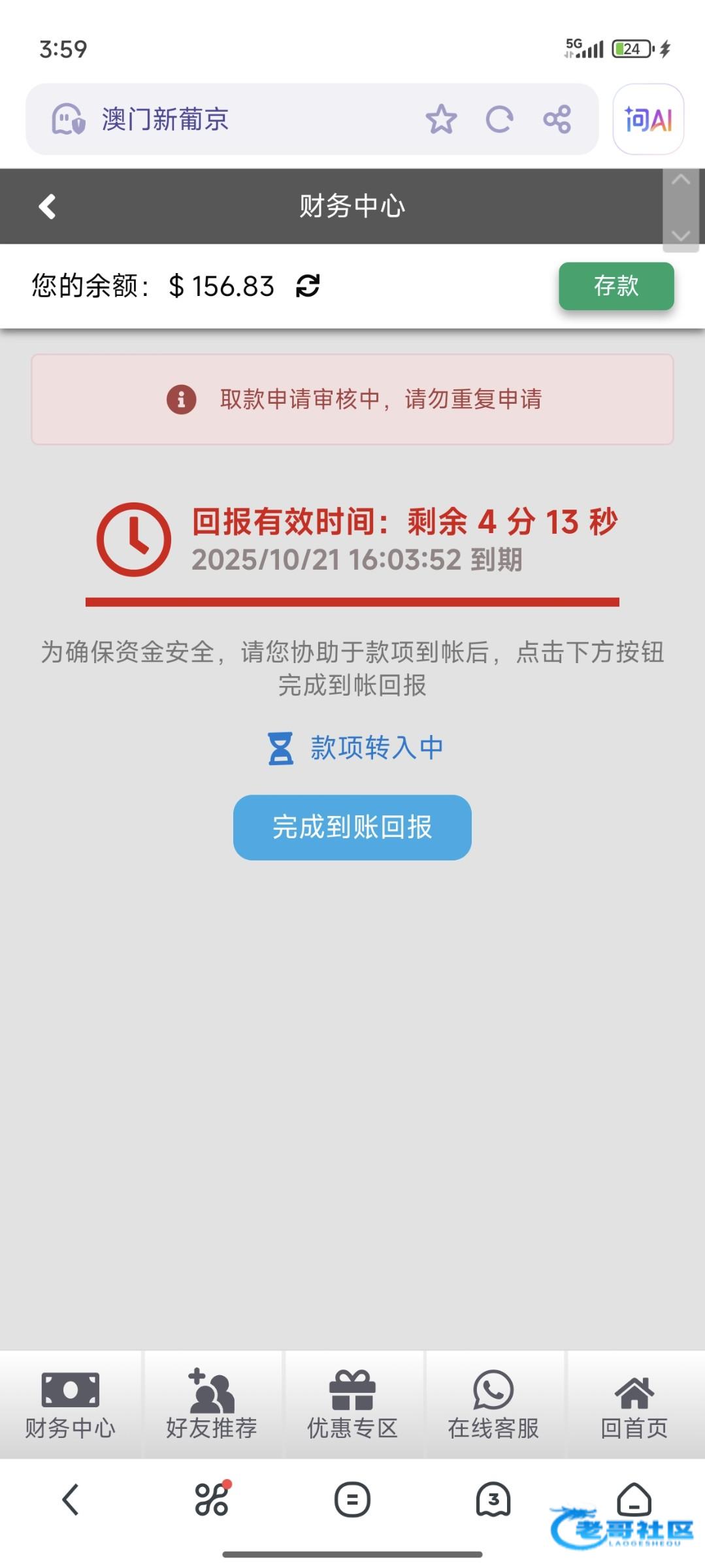Open the 财务中心 bottom tab

70,1405
